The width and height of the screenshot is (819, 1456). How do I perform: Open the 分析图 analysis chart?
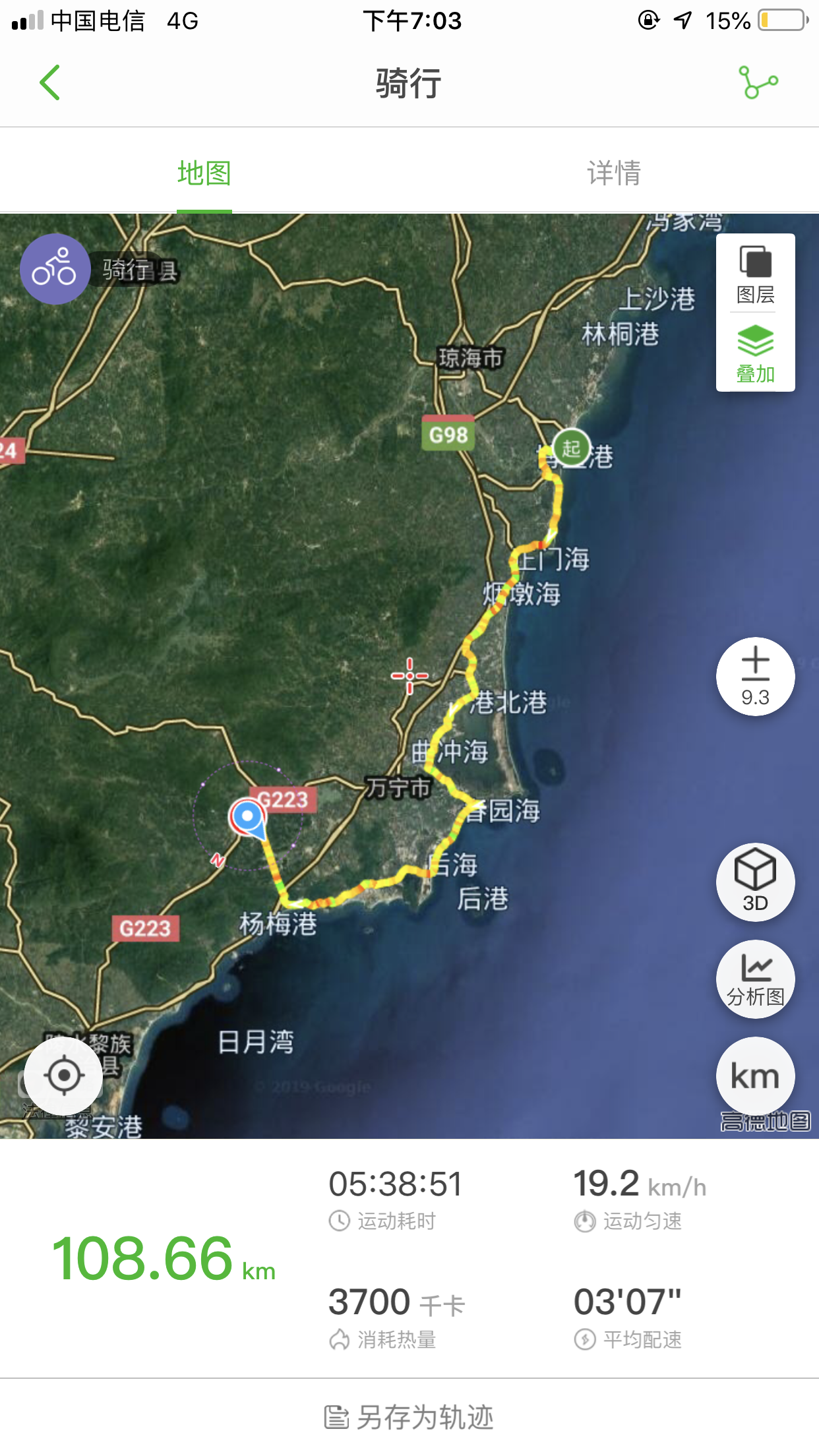click(x=755, y=979)
